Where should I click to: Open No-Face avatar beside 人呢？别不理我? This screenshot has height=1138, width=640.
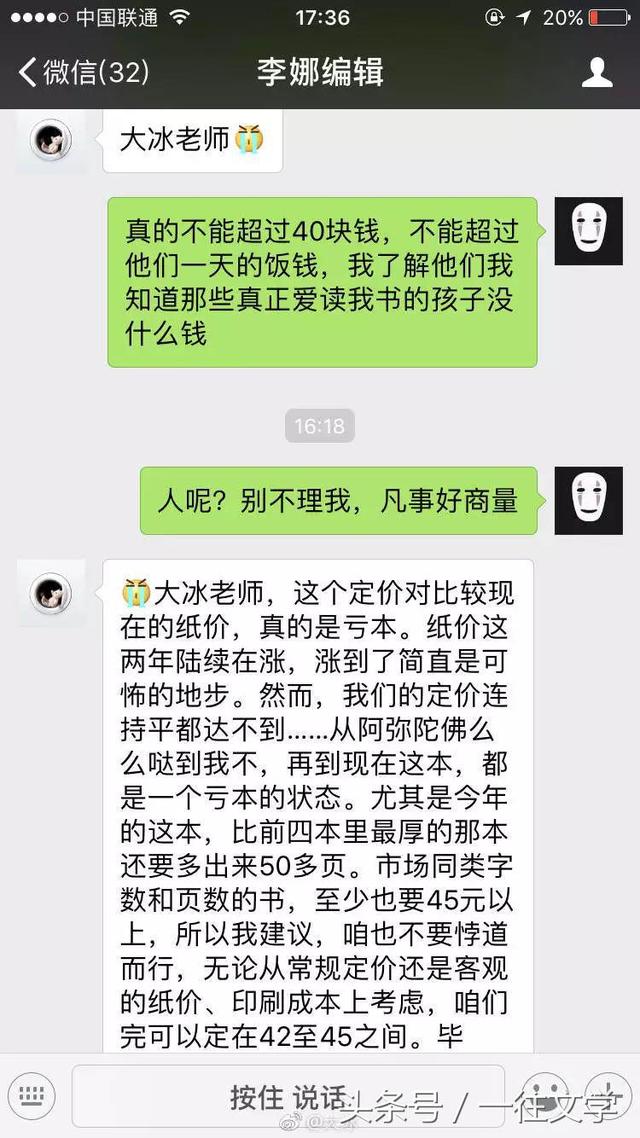coord(588,500)
